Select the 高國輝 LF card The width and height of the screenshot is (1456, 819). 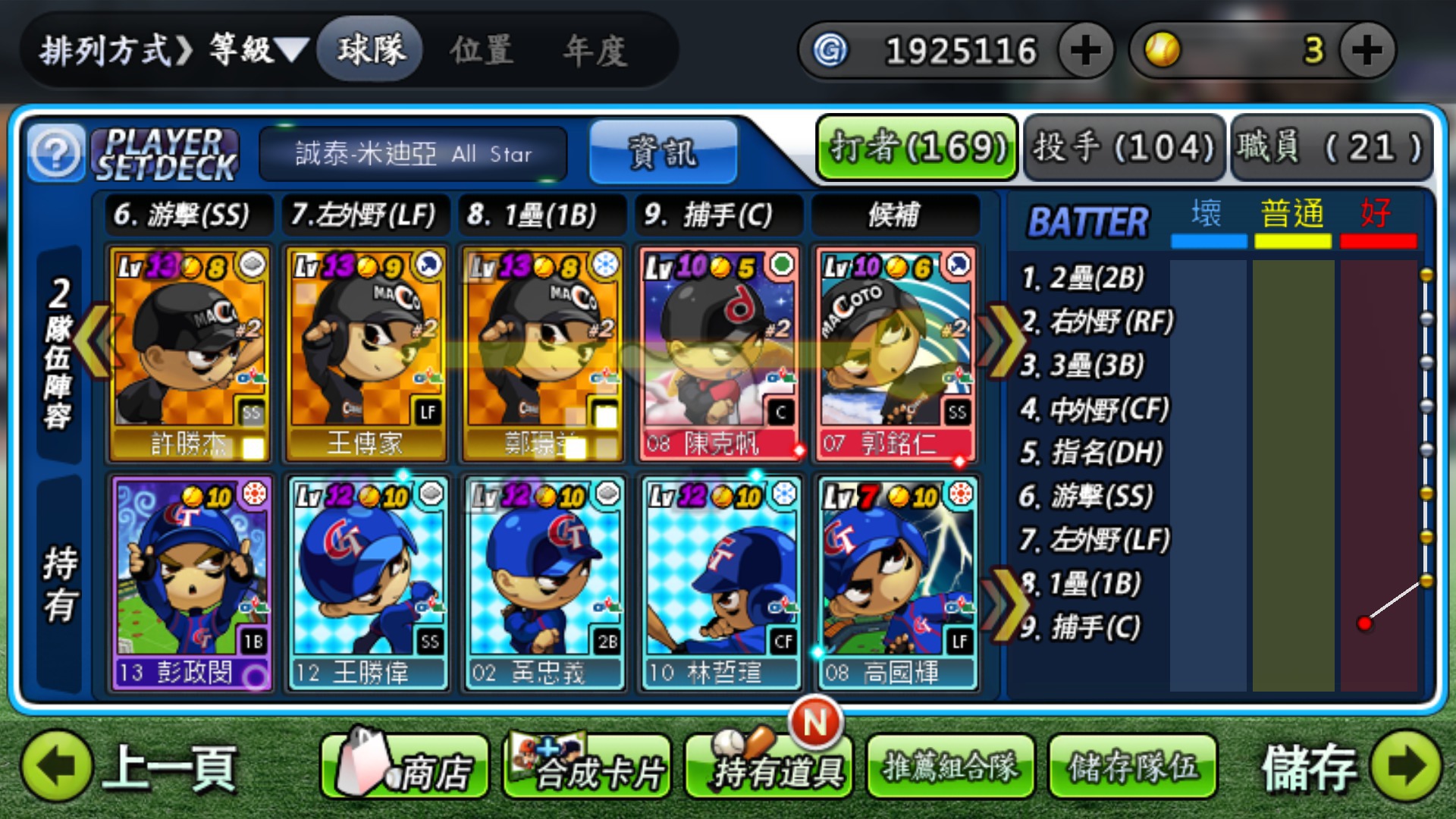click(896, 582)
